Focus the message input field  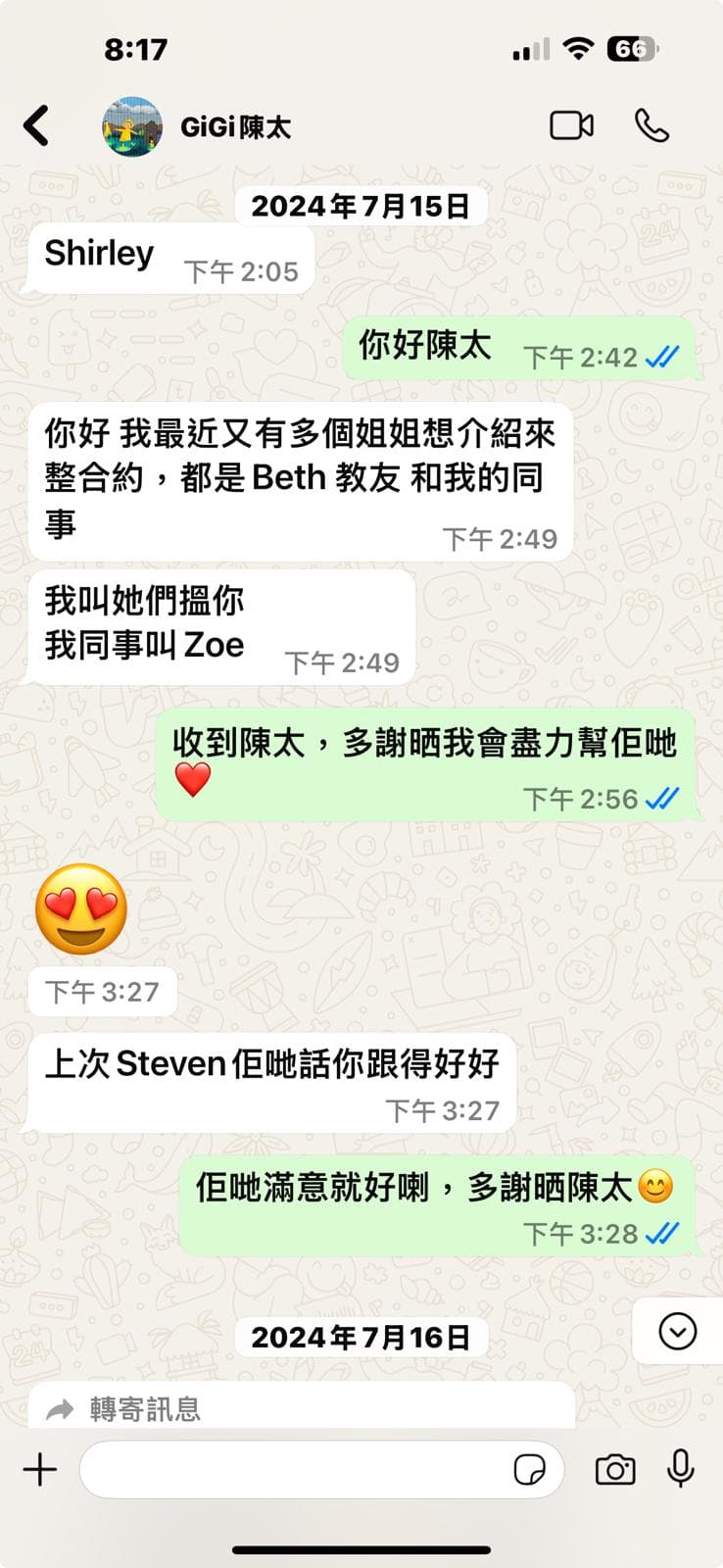tap(294, 1470)
